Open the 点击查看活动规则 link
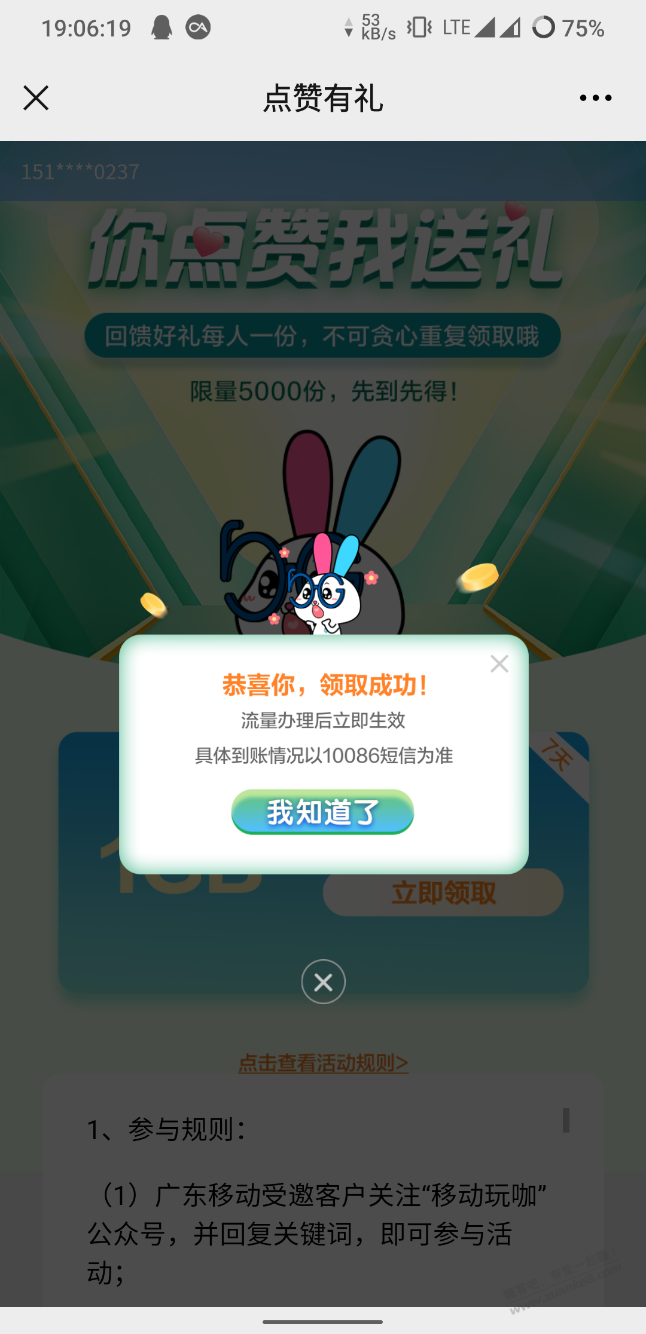 [323, 1063]
